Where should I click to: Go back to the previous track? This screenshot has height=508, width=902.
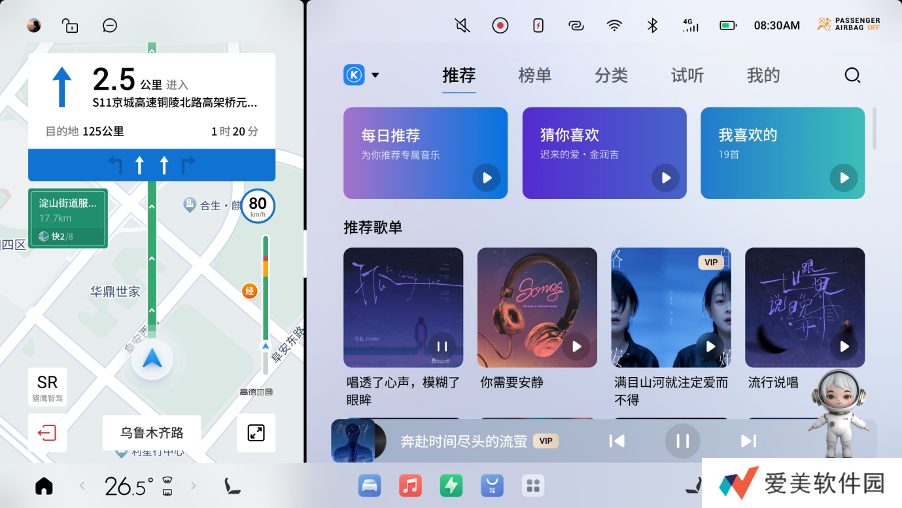pos(617,440)
